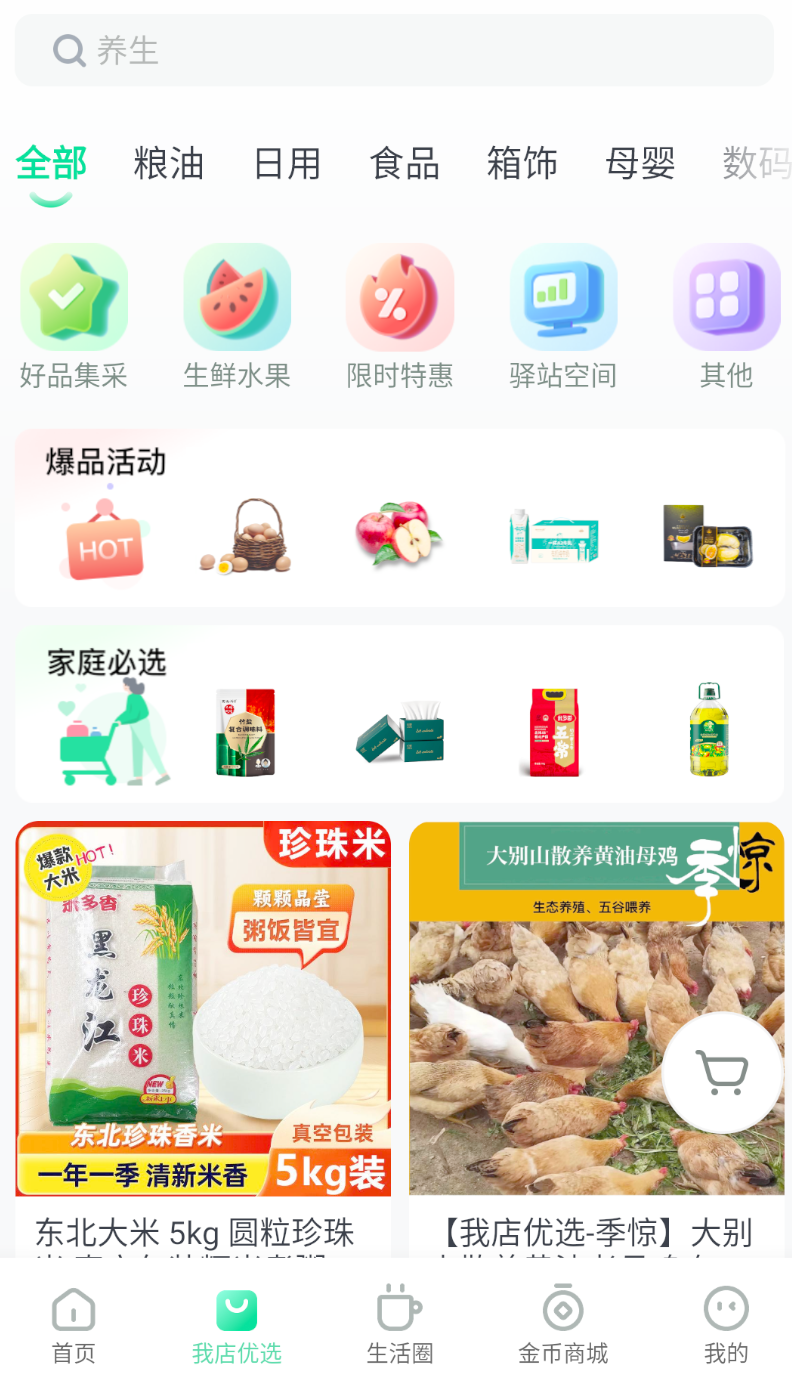Open the 东北大米 5kg product card
The width and height of the screenshot is (792, 1378).
coord(204,1039)
